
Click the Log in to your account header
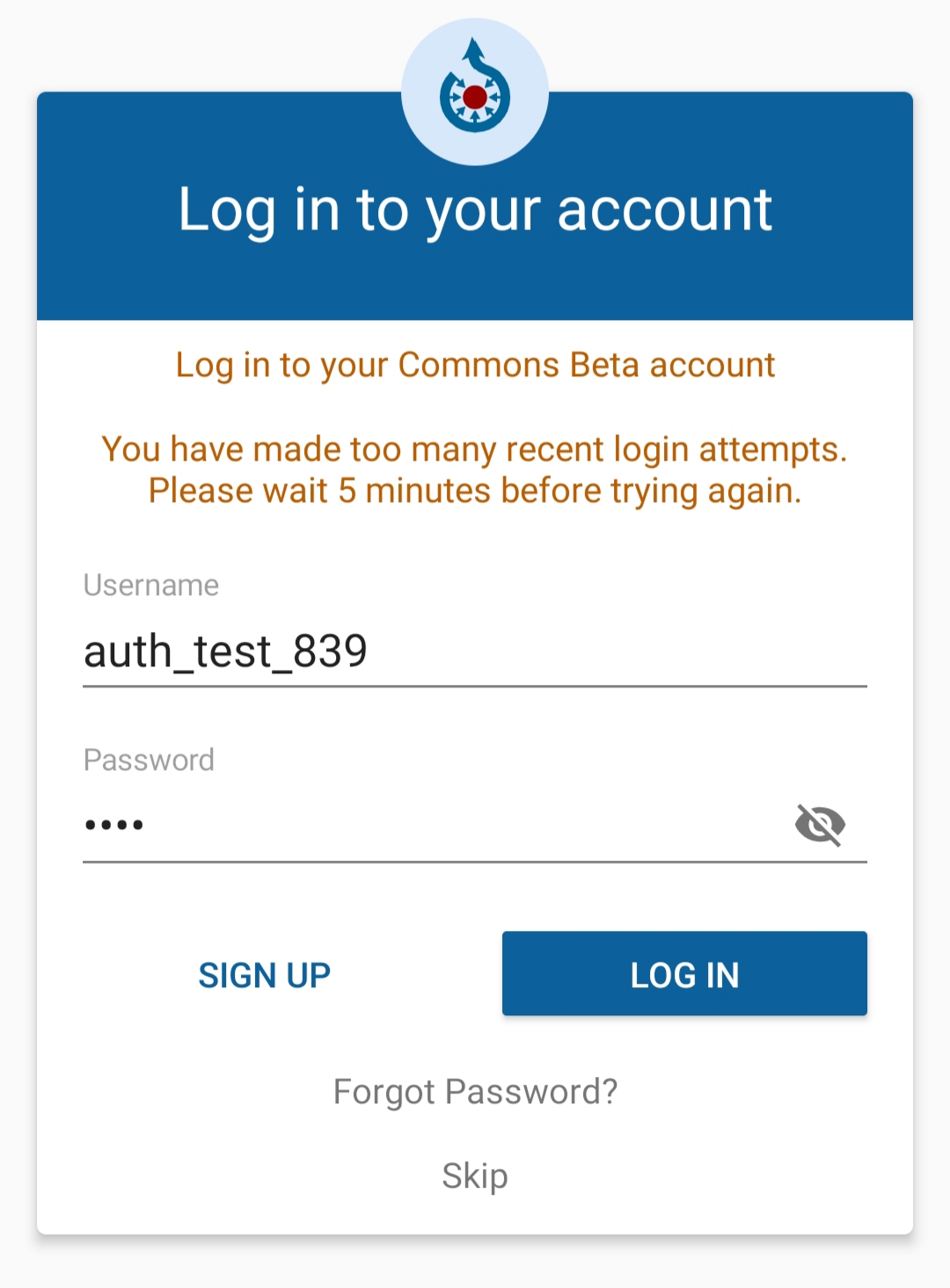(475, 209)
